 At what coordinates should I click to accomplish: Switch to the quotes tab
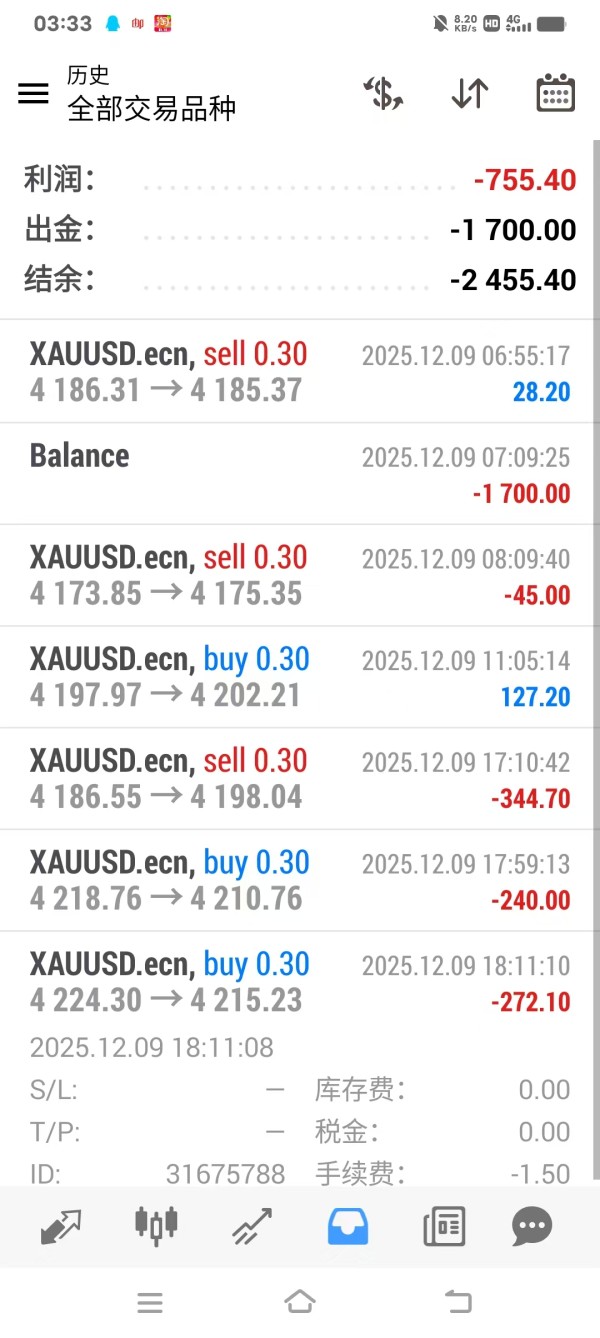61,1226
